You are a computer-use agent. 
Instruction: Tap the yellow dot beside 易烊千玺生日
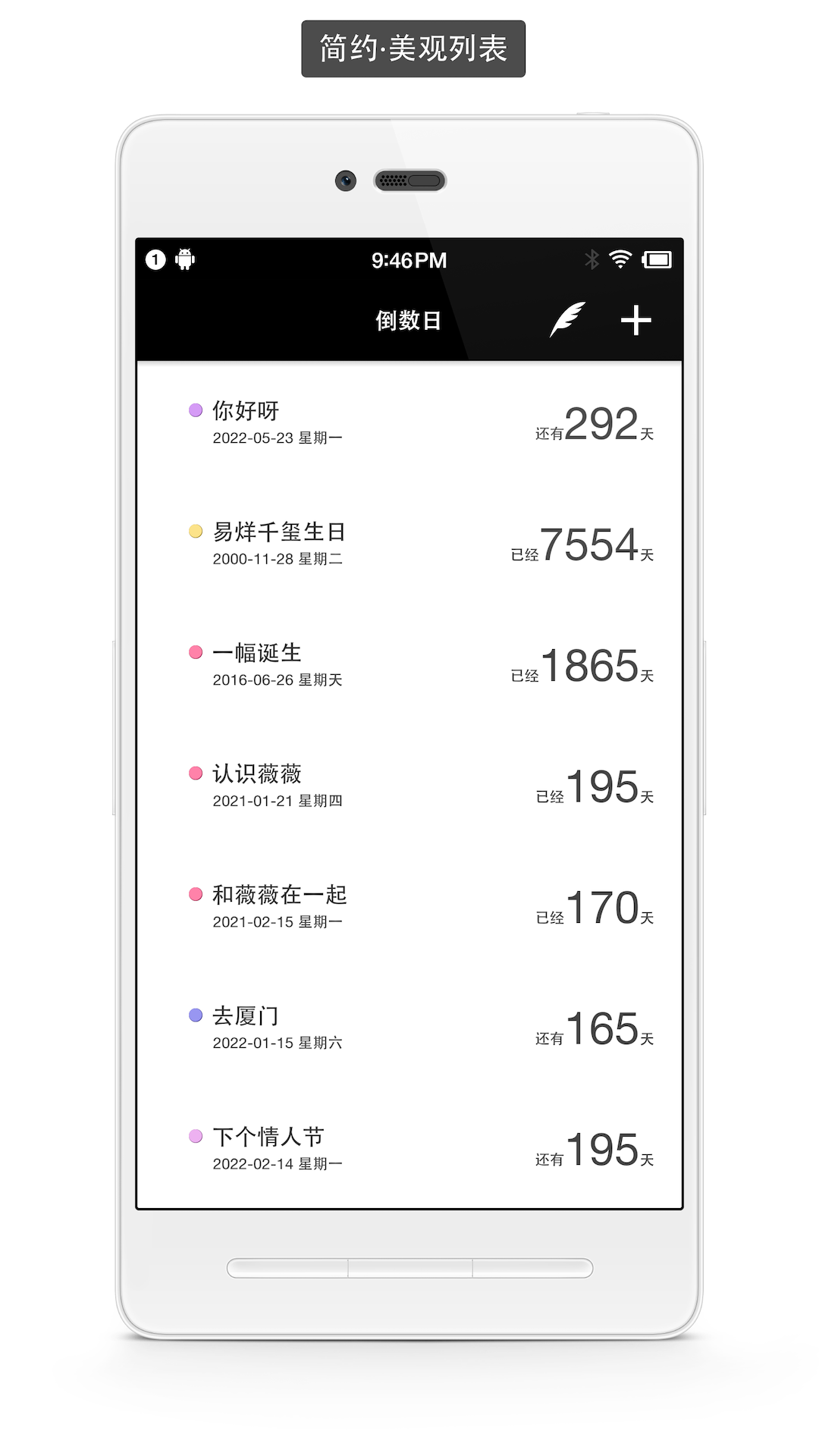(x=195, y=530)
